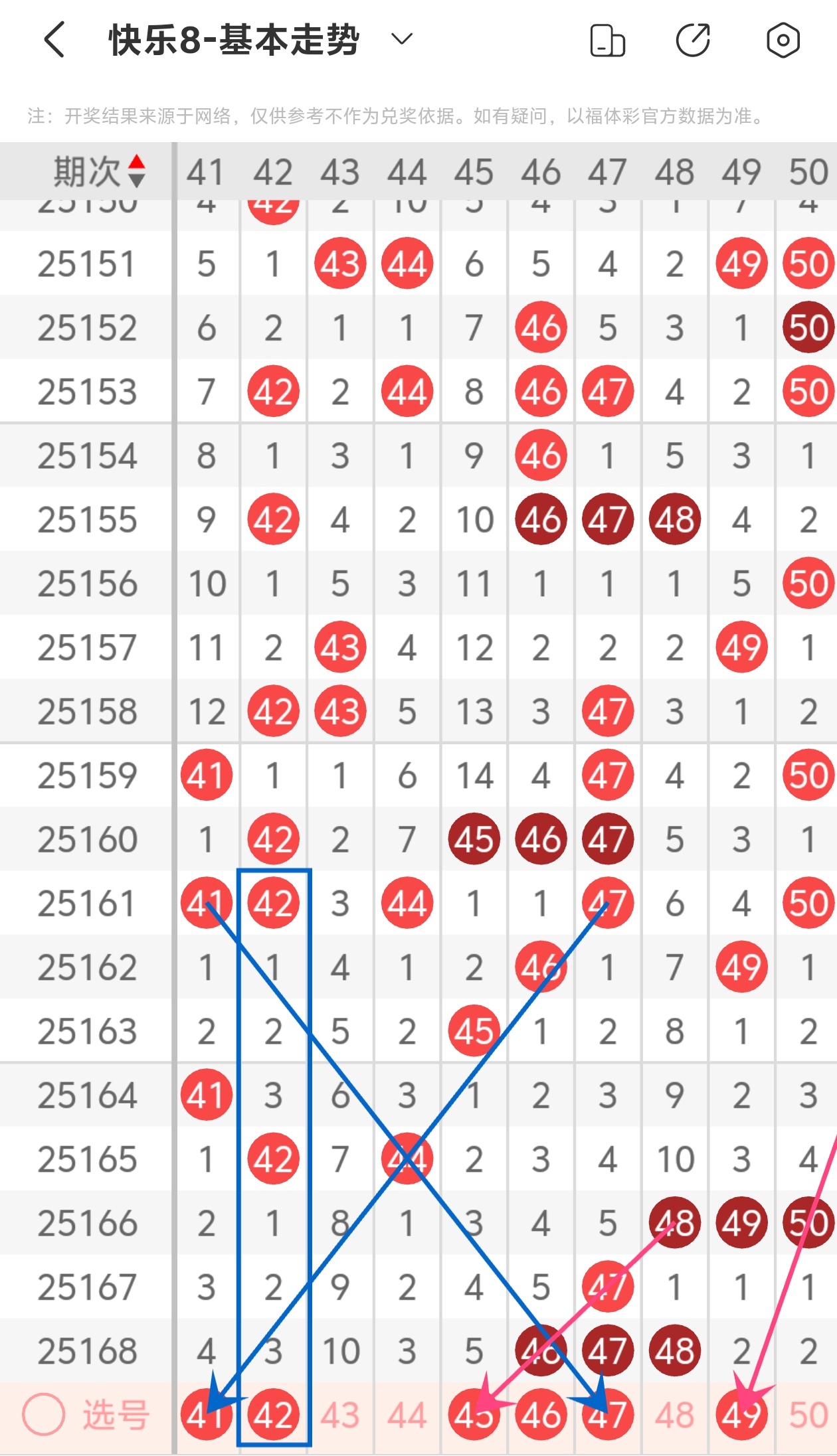Deselect number 41 in the 选号 row

point(206,1415)
